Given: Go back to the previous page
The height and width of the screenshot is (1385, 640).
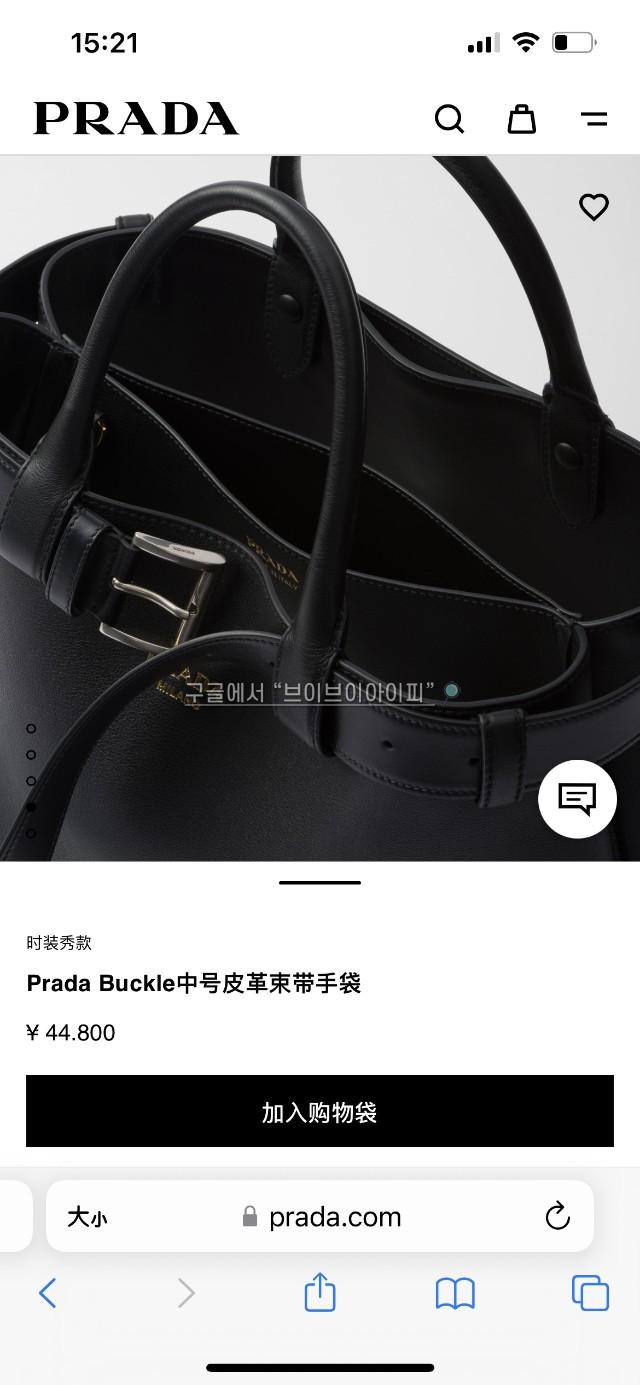Looking at the screenshot, I should tap(48, 1293).
